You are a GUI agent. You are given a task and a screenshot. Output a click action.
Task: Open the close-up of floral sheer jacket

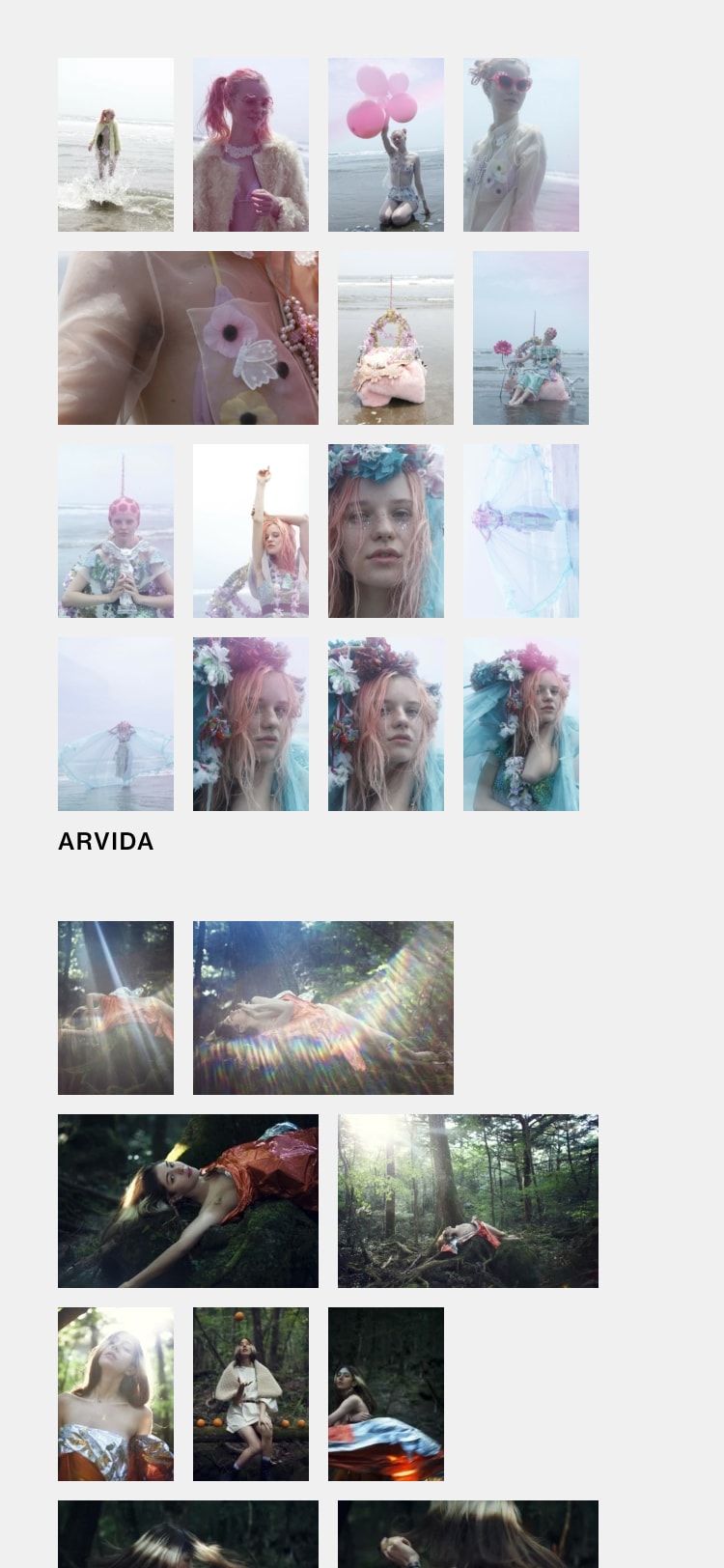pyautogui.click(x=188, y=338)
